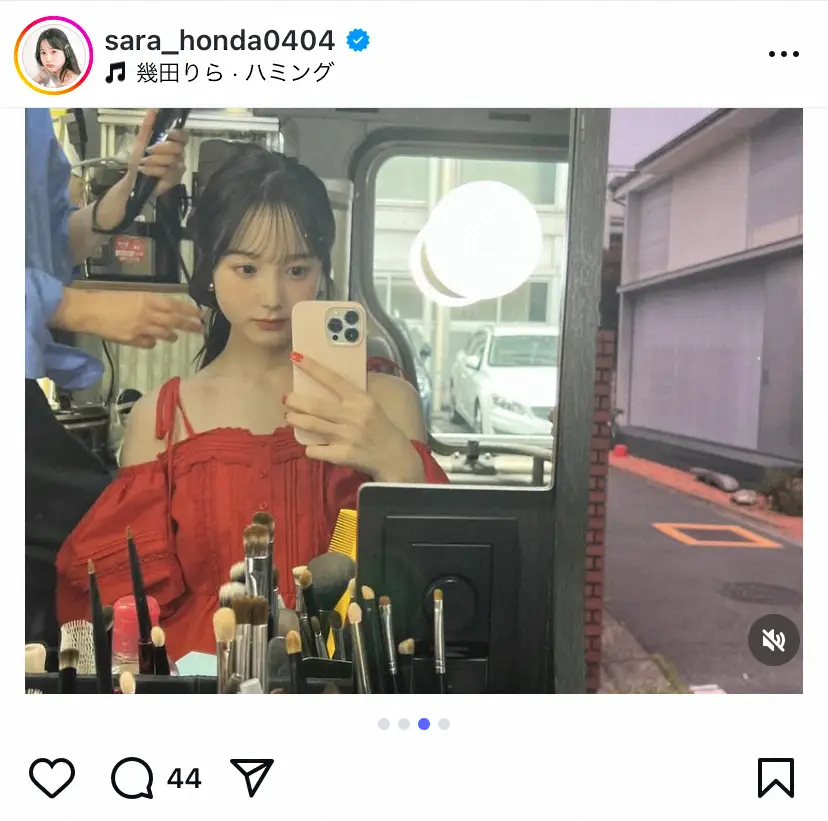This screenshot has width=828, height=821.
Task: Unmute the post's video sound
Action: click(x=774, y=640)
